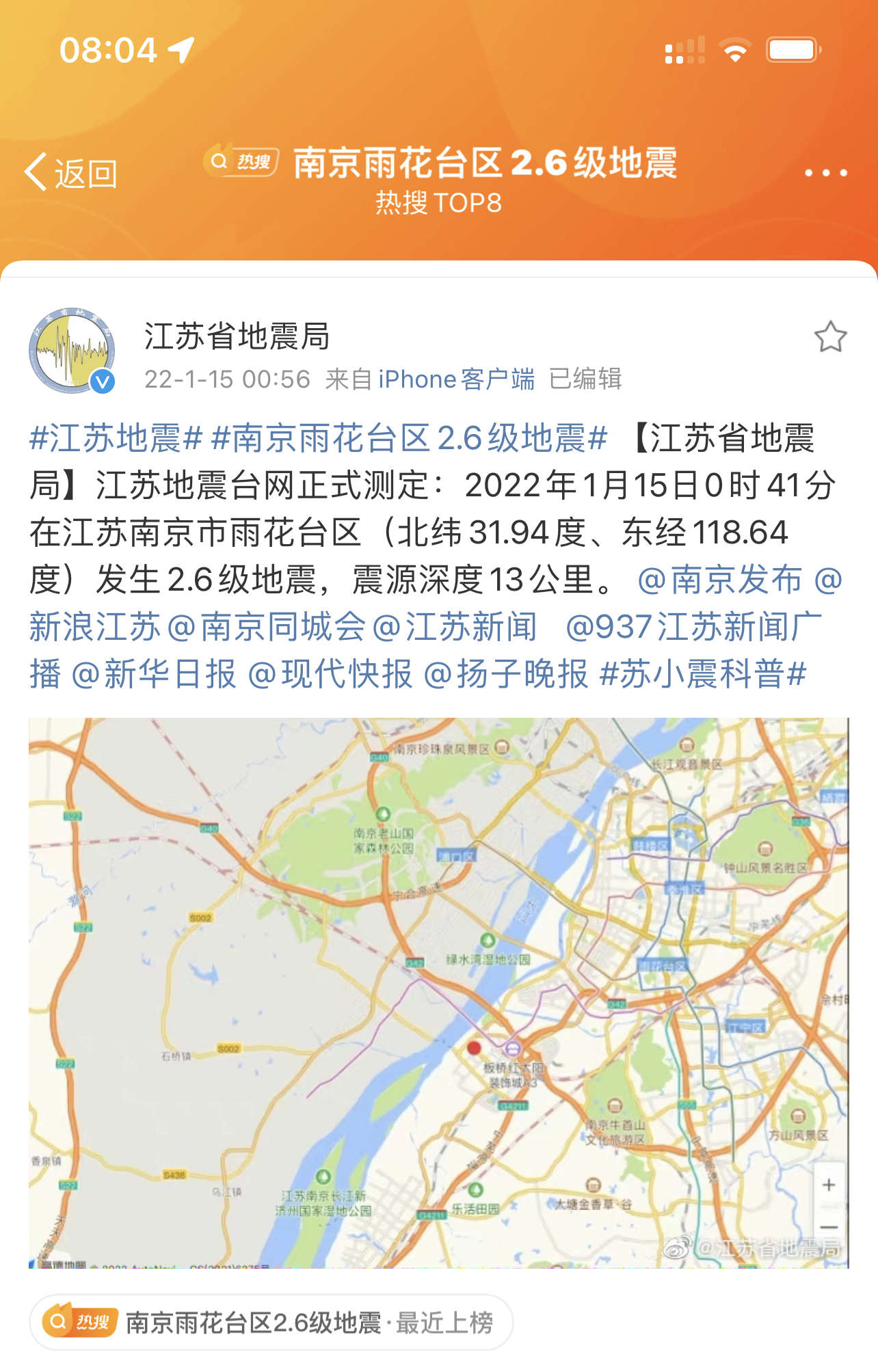This screenshot has height=1372, width=878.
Task: Open the @南京同城会 mention
Action: click(266, 627)
